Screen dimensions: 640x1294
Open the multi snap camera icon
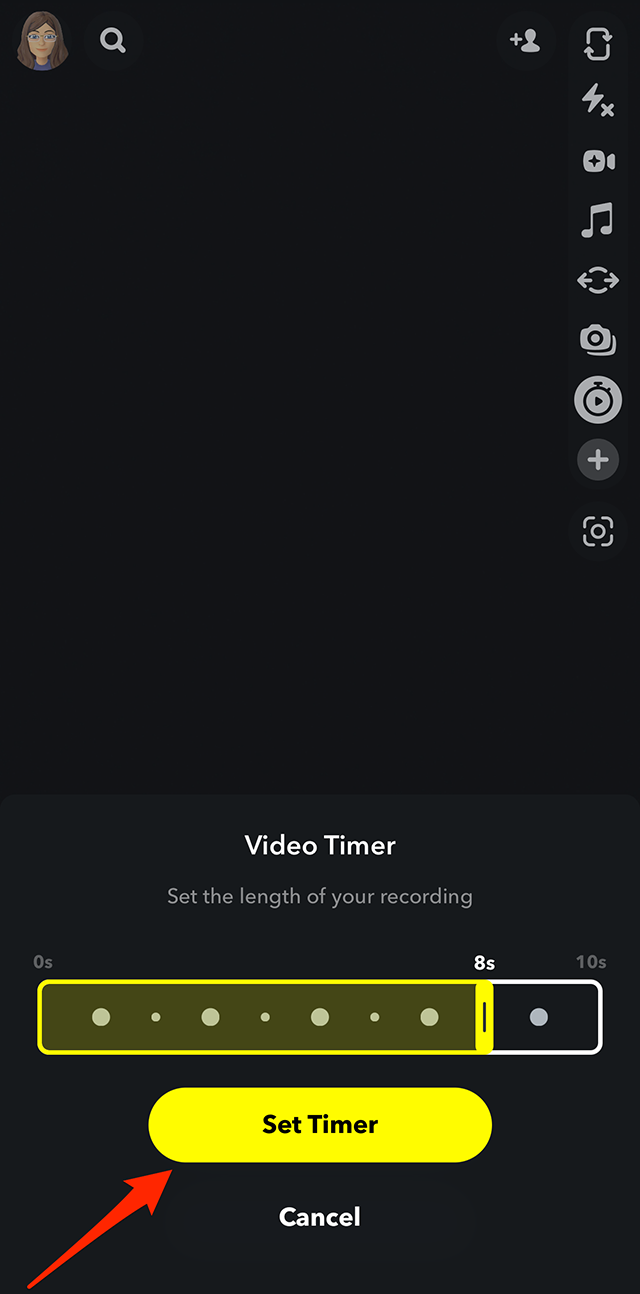point(598,340)
